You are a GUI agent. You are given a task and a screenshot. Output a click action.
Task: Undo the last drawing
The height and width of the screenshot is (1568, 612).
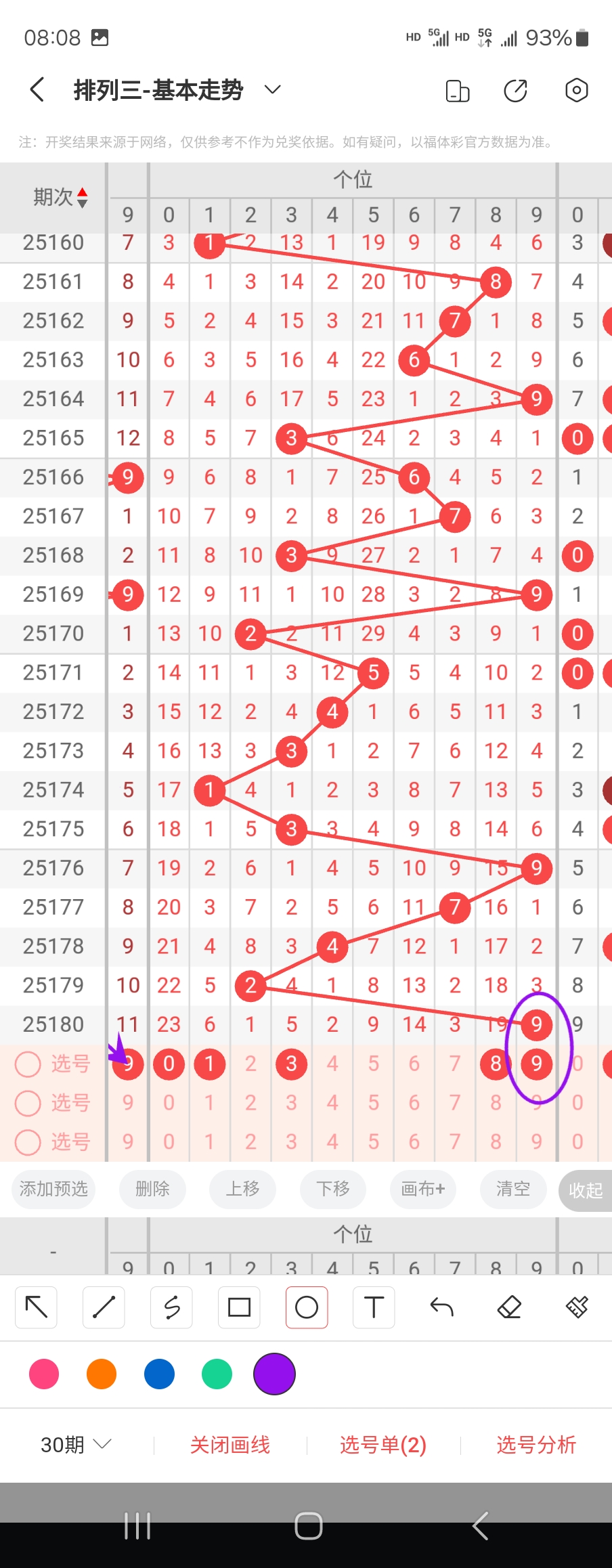[x=441, y=1307]
